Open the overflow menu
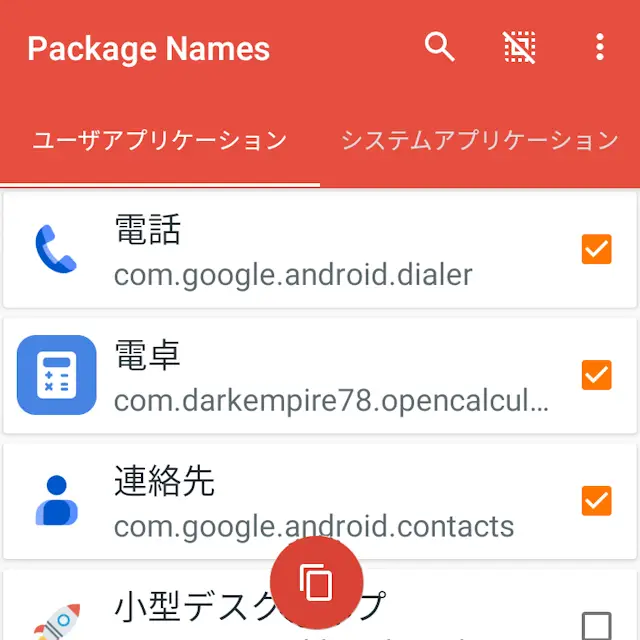The width and height of the screenshot is (640, 640). coord(599,47)
